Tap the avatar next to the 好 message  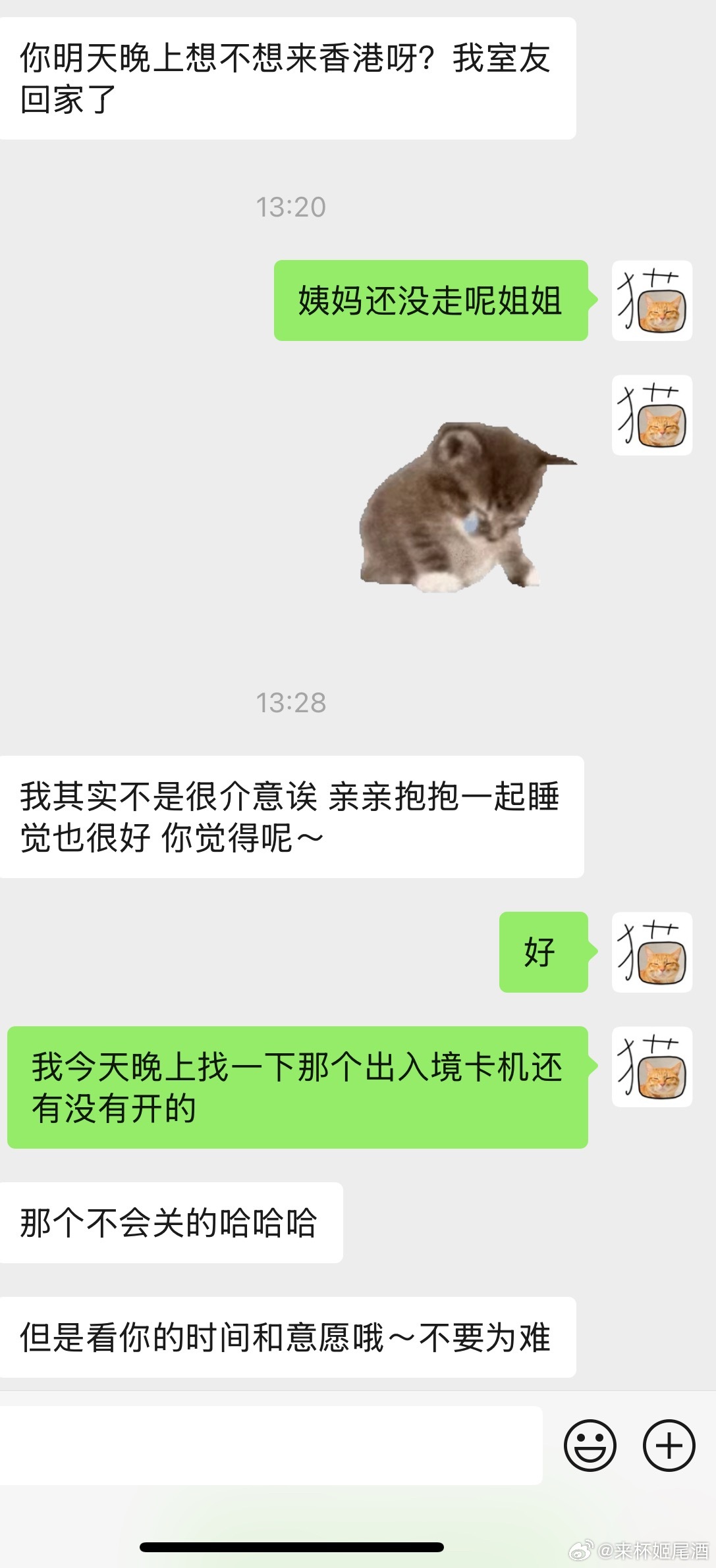(651, 952)
